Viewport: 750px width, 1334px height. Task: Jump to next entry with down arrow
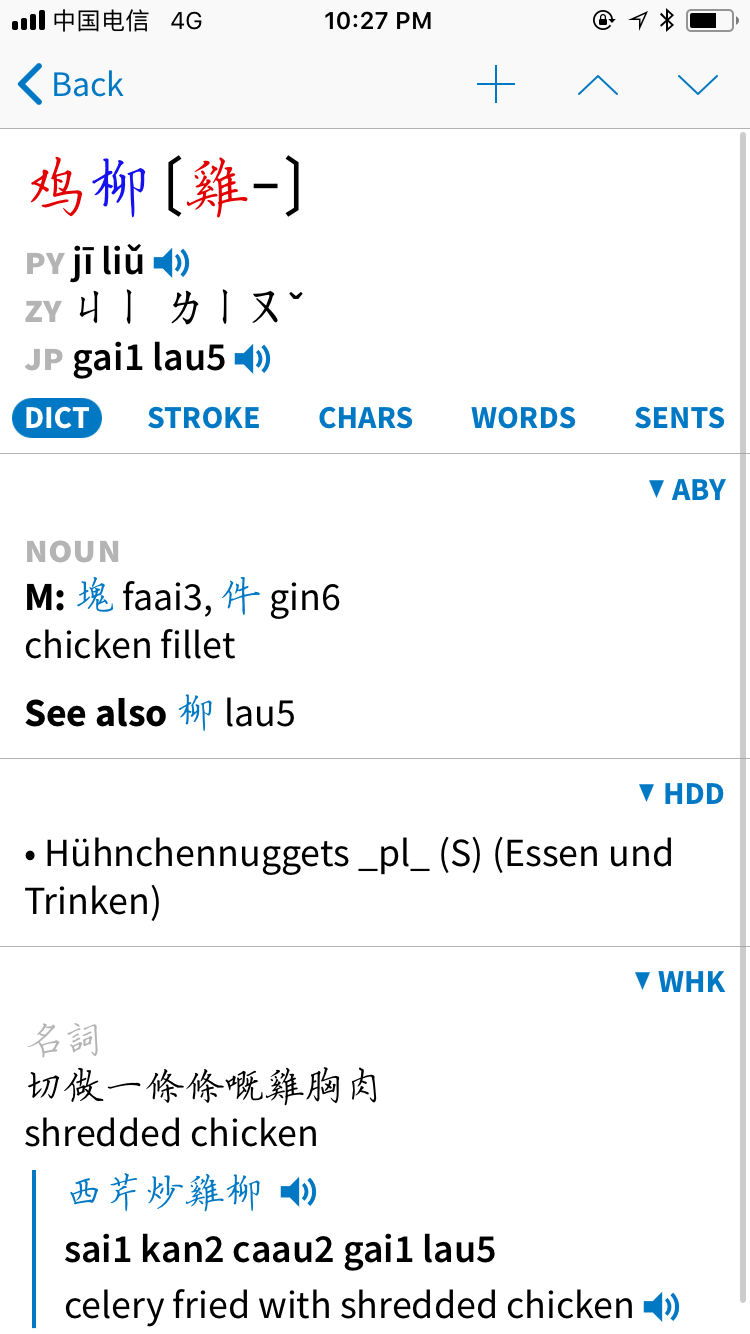tap(698, 85)
